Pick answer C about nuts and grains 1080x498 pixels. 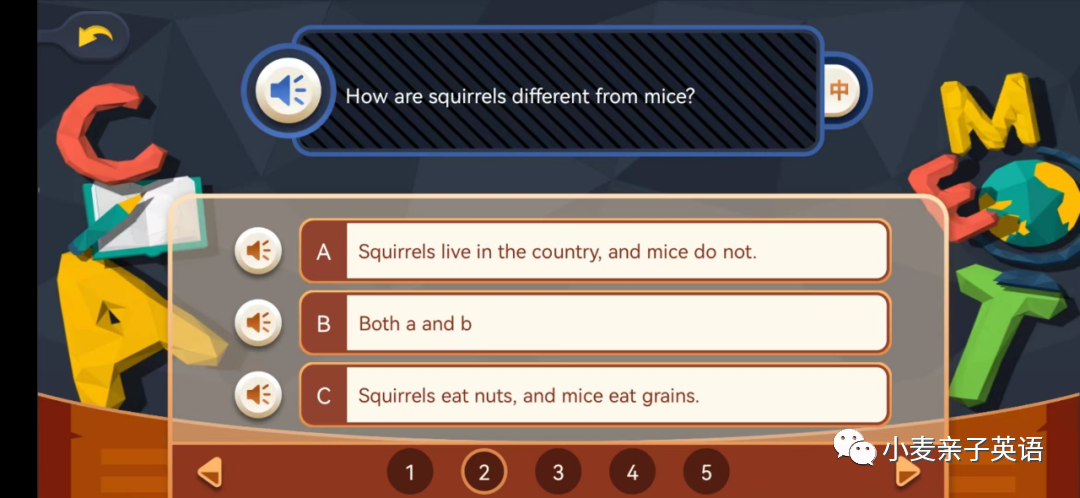(x=594, y=395)
